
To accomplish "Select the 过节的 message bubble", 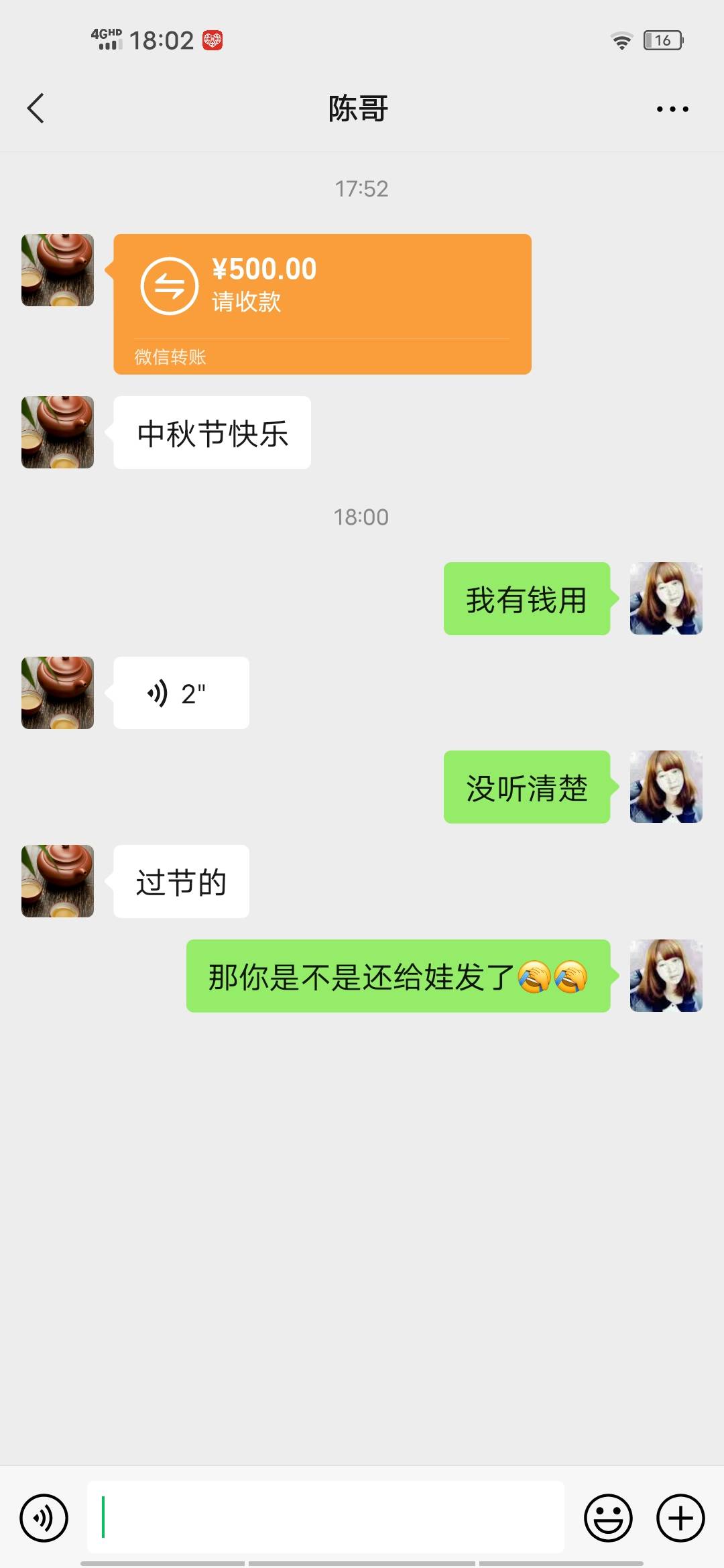I will pos(181,881).
